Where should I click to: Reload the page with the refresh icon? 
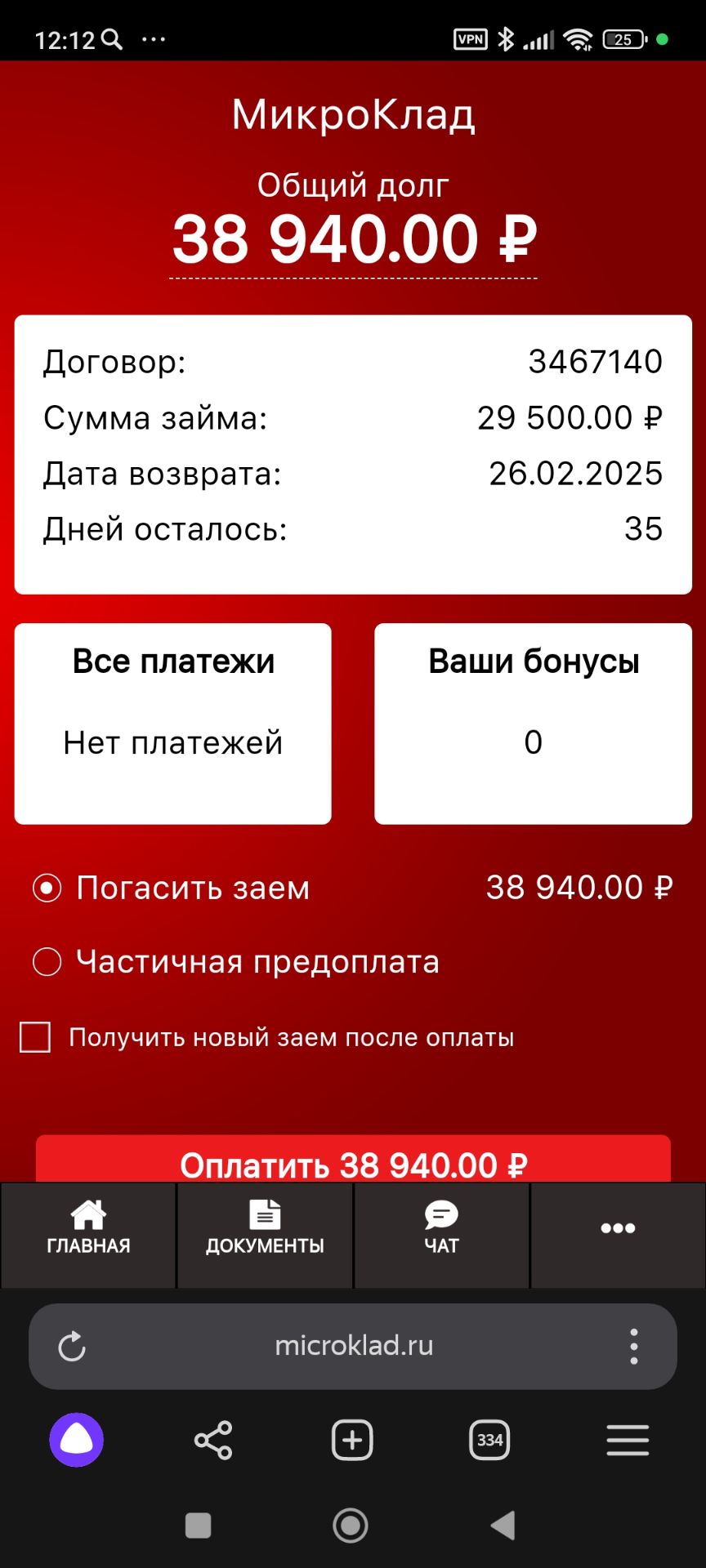[x=72, y=1347]
